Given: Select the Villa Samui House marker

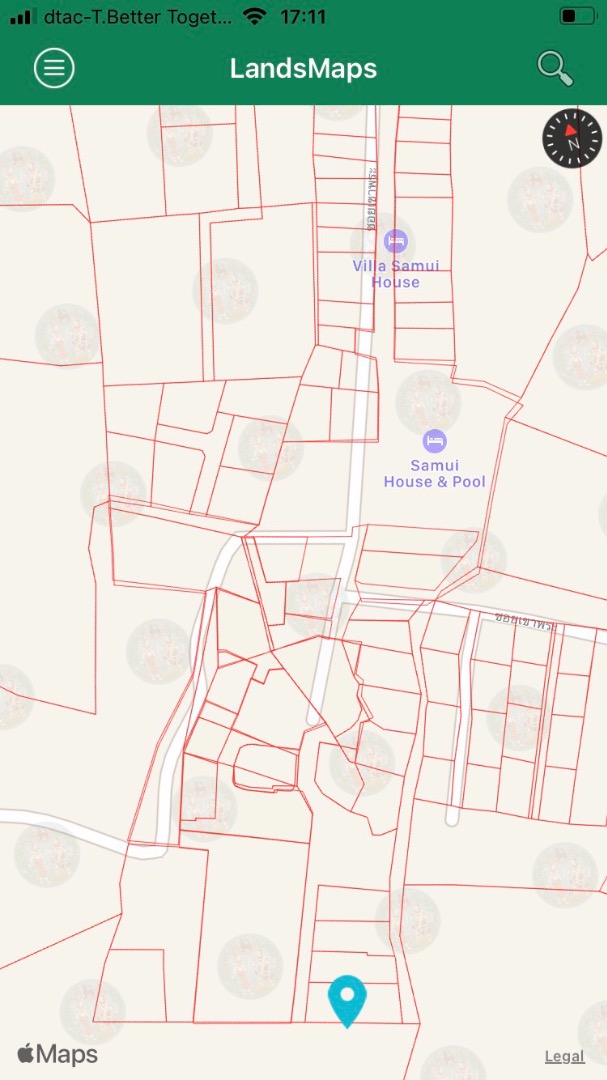Looking at the screenshot, I should [x=395, y=242].
